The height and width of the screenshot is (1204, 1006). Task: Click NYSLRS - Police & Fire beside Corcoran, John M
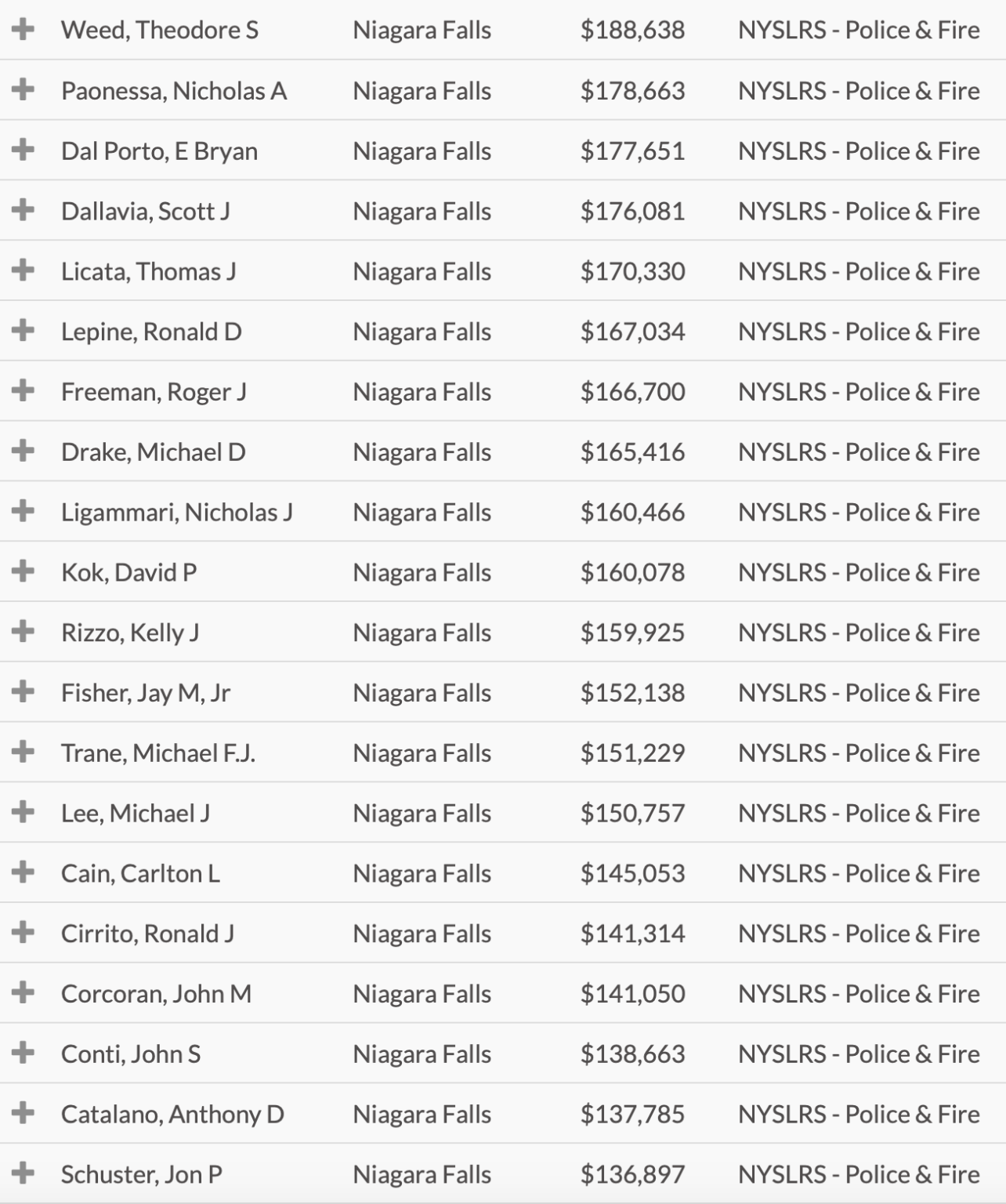(x=858, y=993)
